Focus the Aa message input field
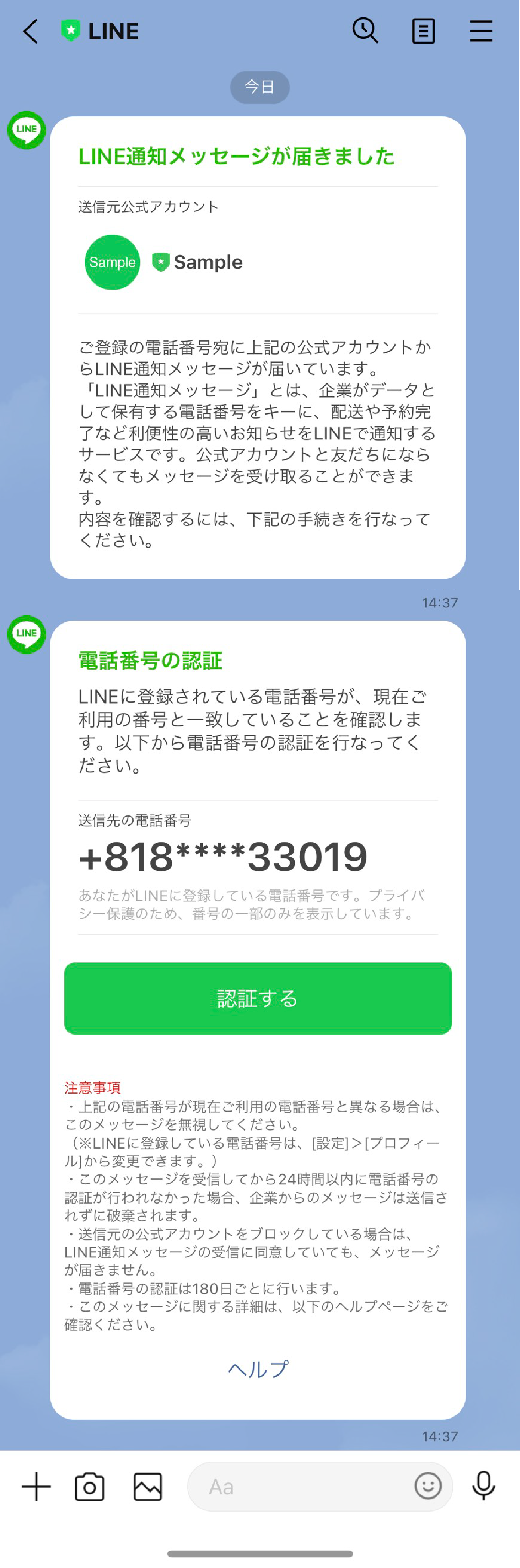 point(298,1487)
